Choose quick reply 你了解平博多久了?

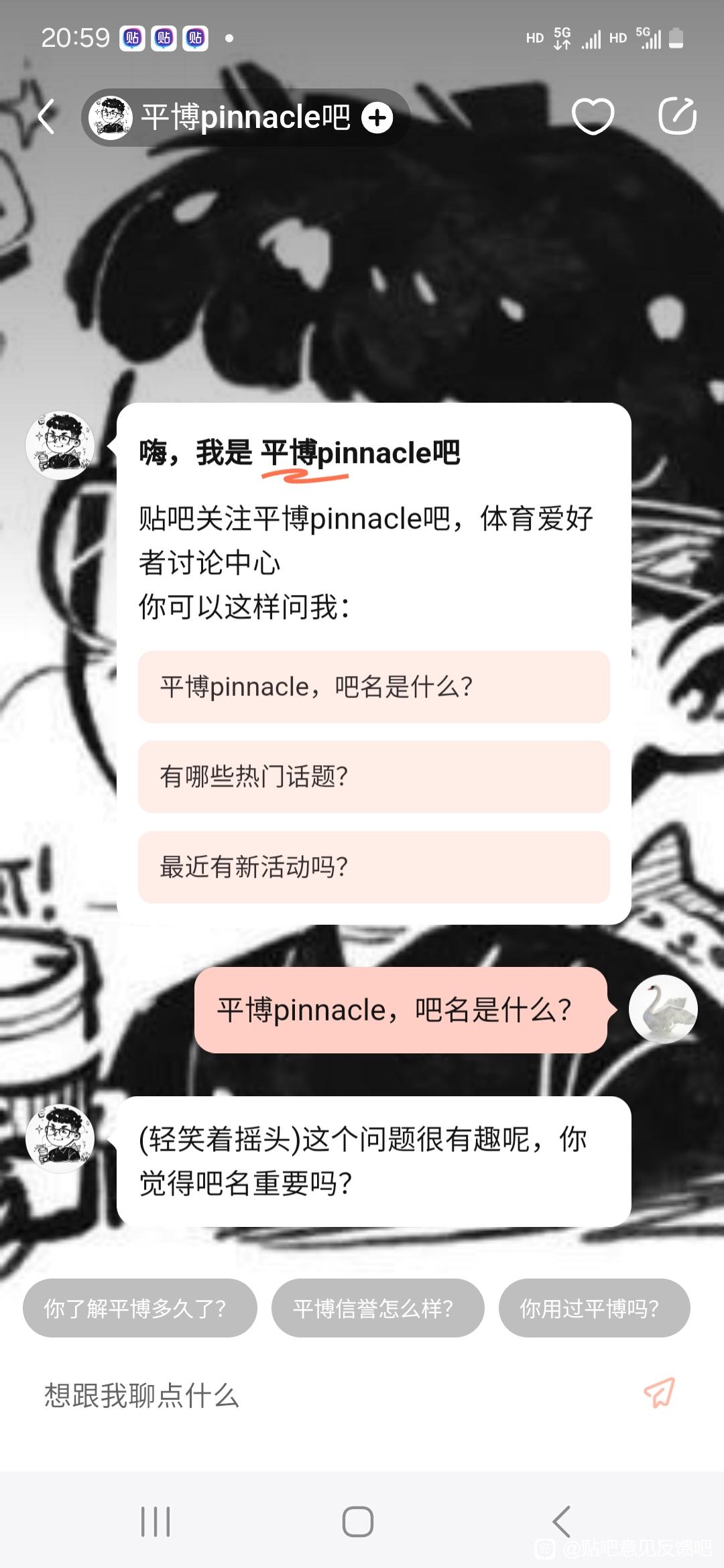(x=139, y=1308)
